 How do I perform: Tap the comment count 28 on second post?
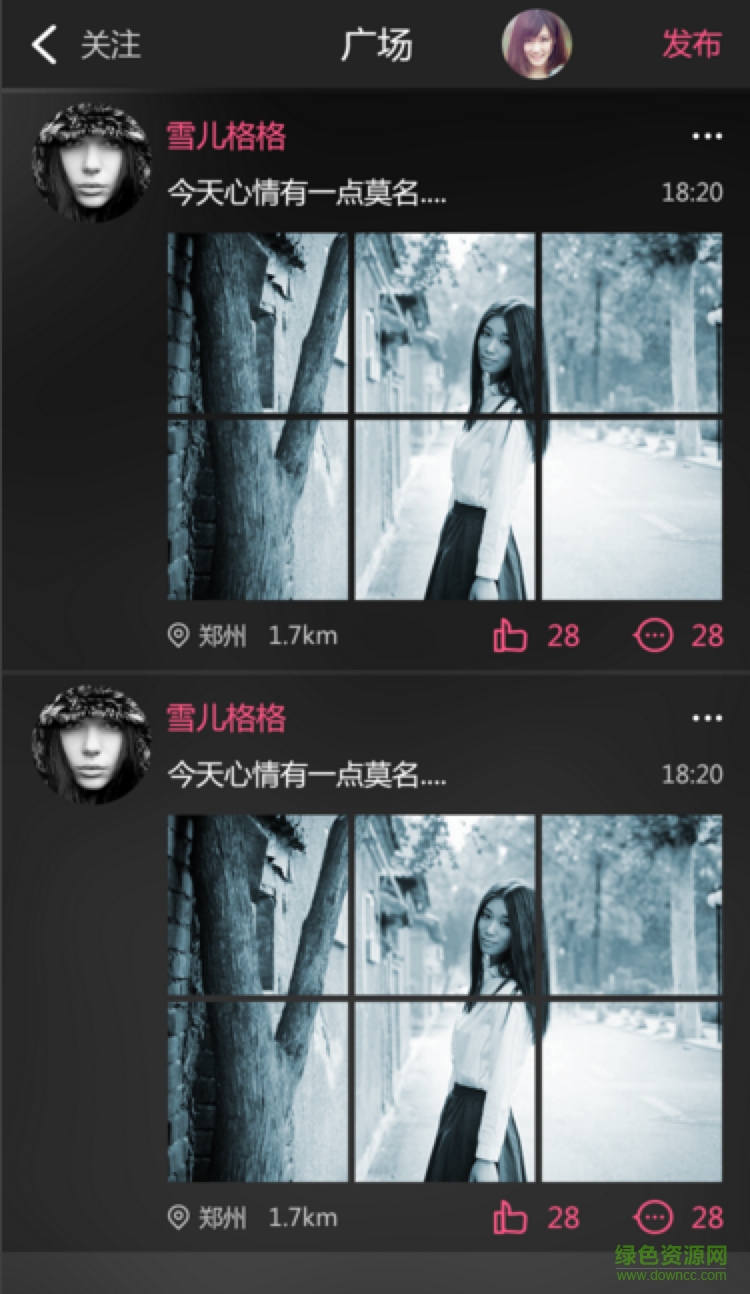click(707, 1217)
